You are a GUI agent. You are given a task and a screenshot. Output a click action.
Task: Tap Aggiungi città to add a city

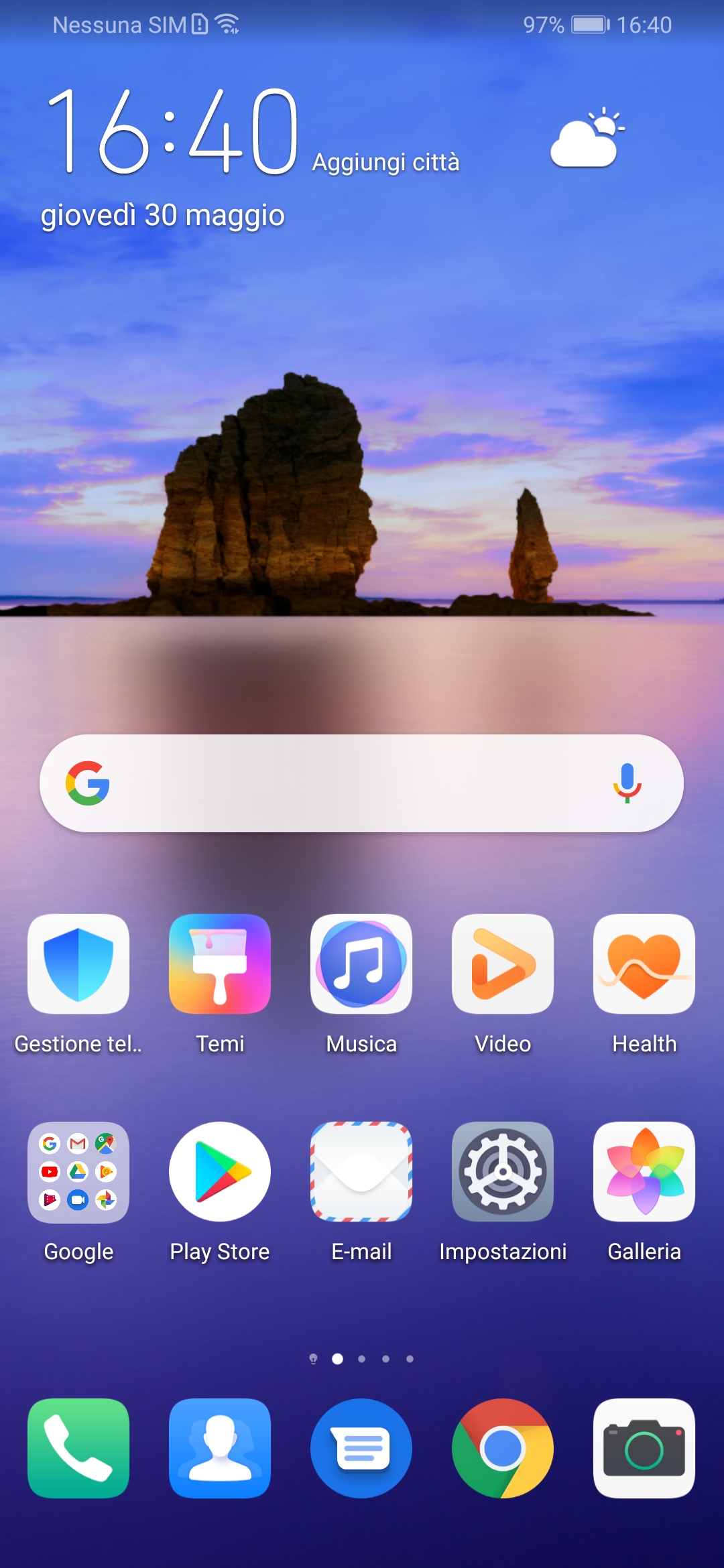pos(386,162)
